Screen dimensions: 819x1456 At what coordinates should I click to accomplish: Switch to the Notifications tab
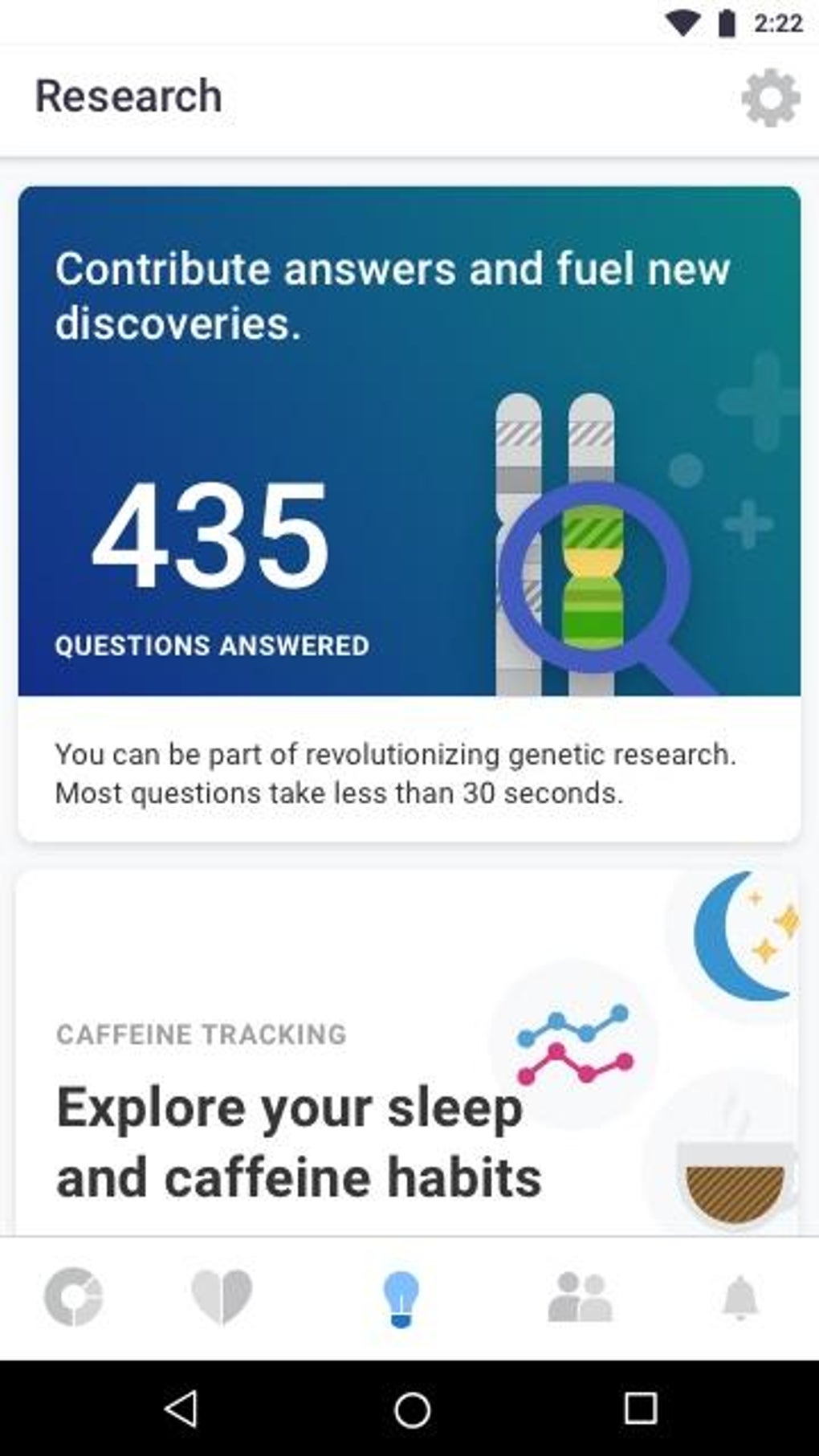click(737, 1295)
